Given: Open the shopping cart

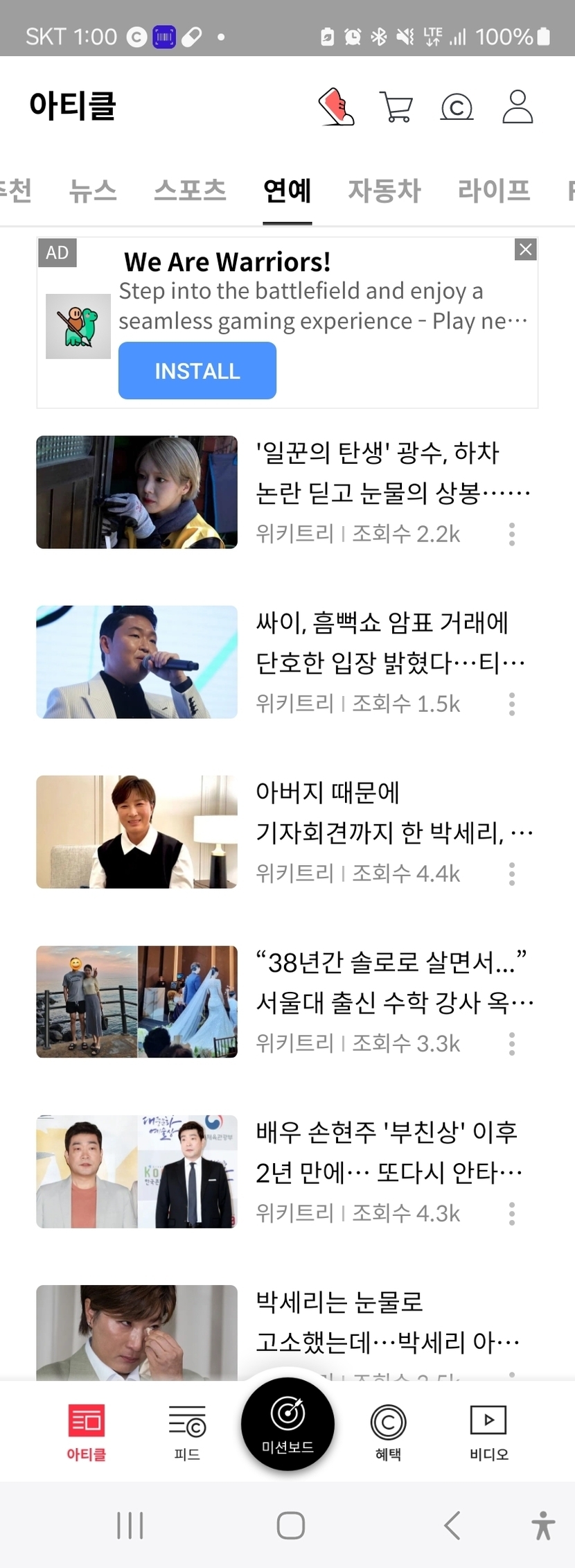Looking at the screenshot, I should pos(396,107).
